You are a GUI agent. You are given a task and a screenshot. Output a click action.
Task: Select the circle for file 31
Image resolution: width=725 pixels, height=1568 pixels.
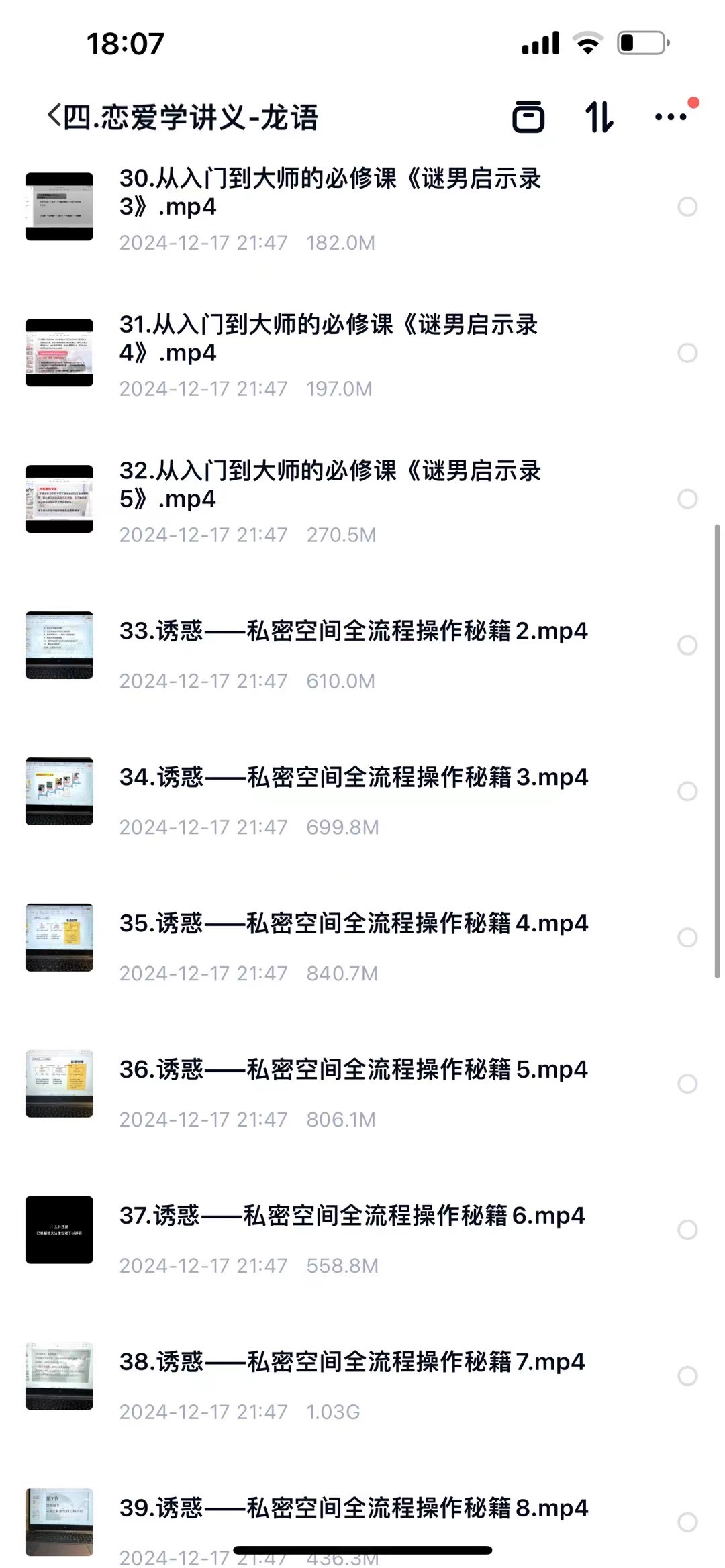[687, 353]
